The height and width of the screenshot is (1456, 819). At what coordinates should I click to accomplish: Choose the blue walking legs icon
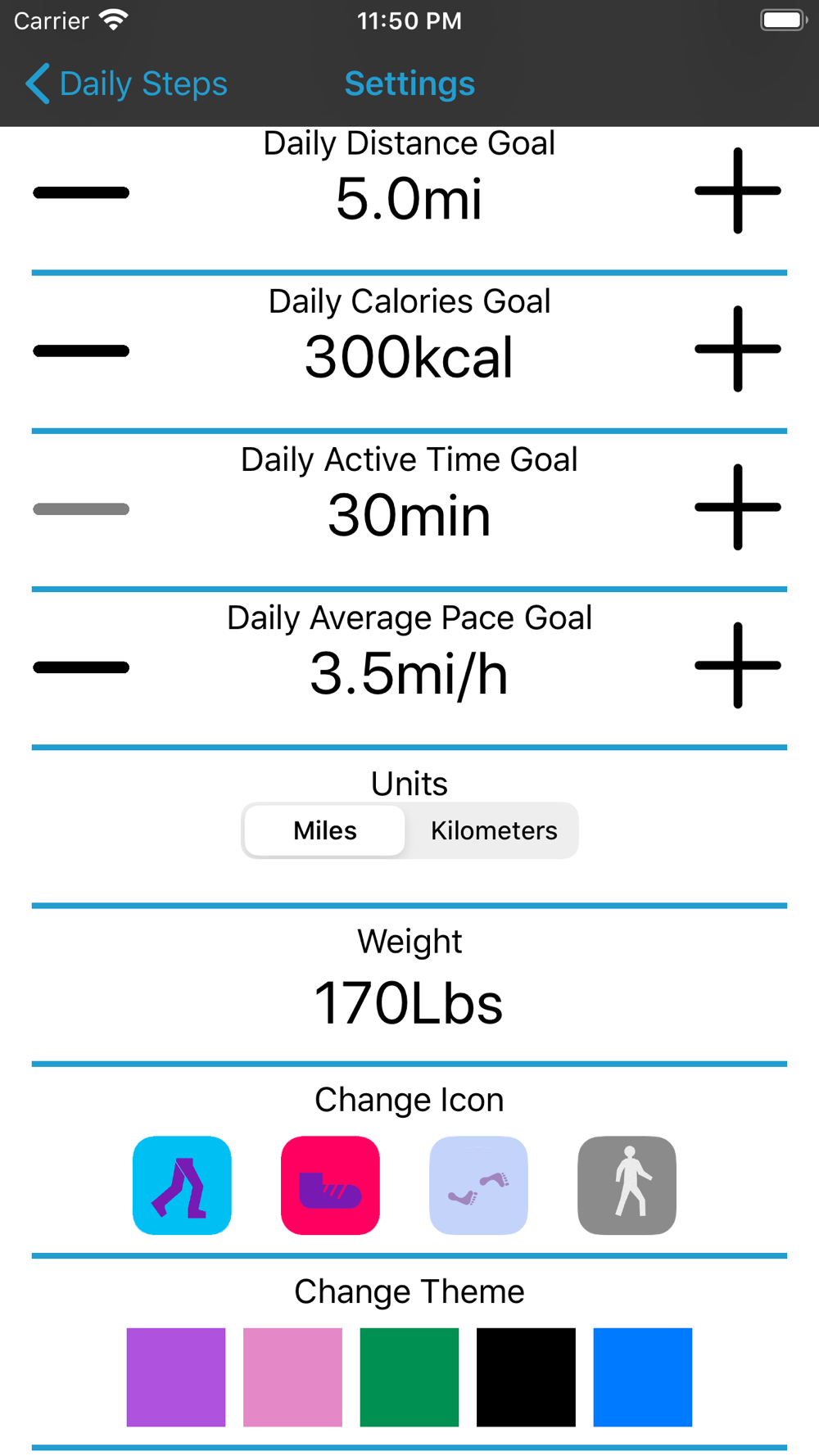[182, 1185]
